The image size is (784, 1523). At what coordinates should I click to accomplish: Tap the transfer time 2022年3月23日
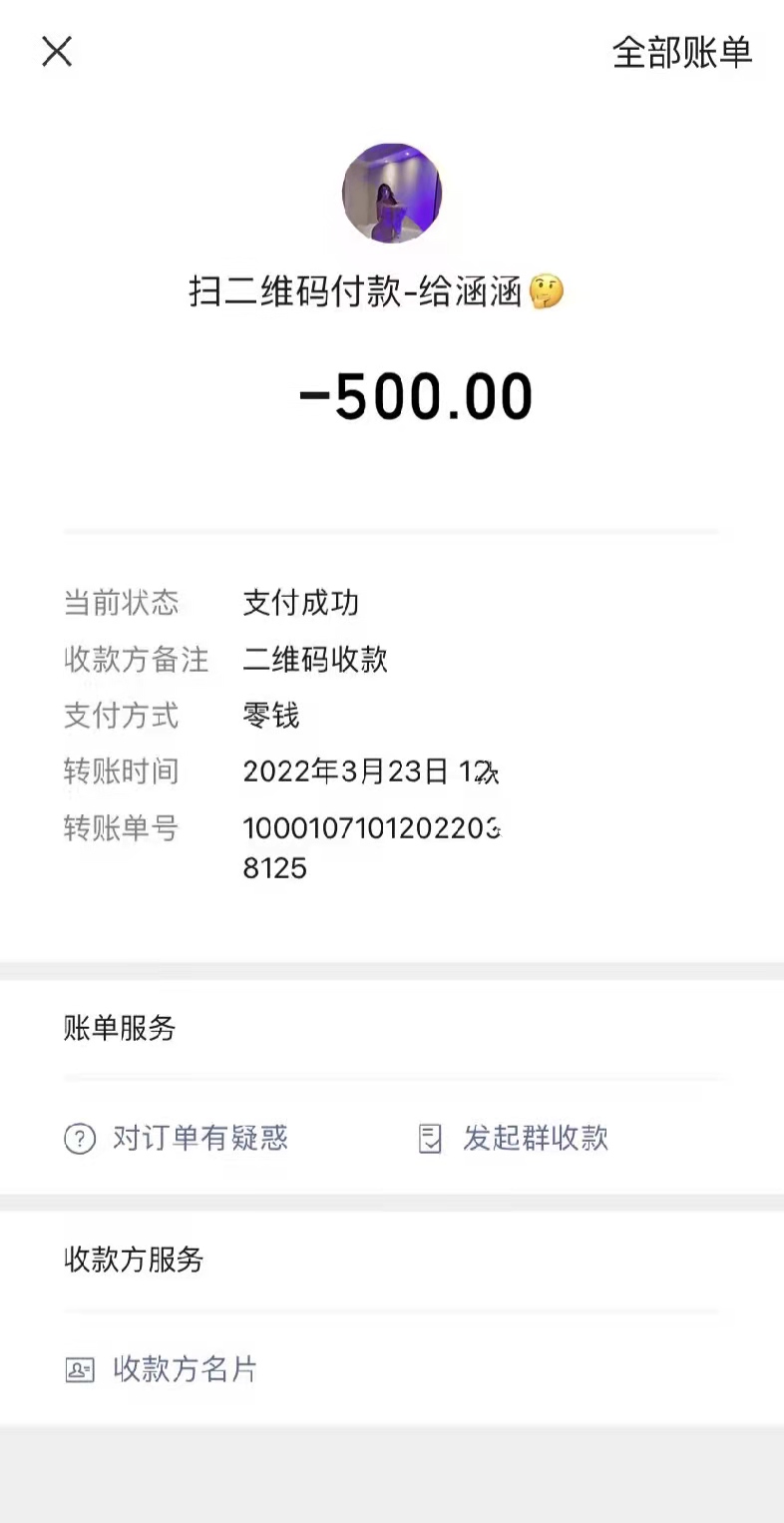pos(344,772)
